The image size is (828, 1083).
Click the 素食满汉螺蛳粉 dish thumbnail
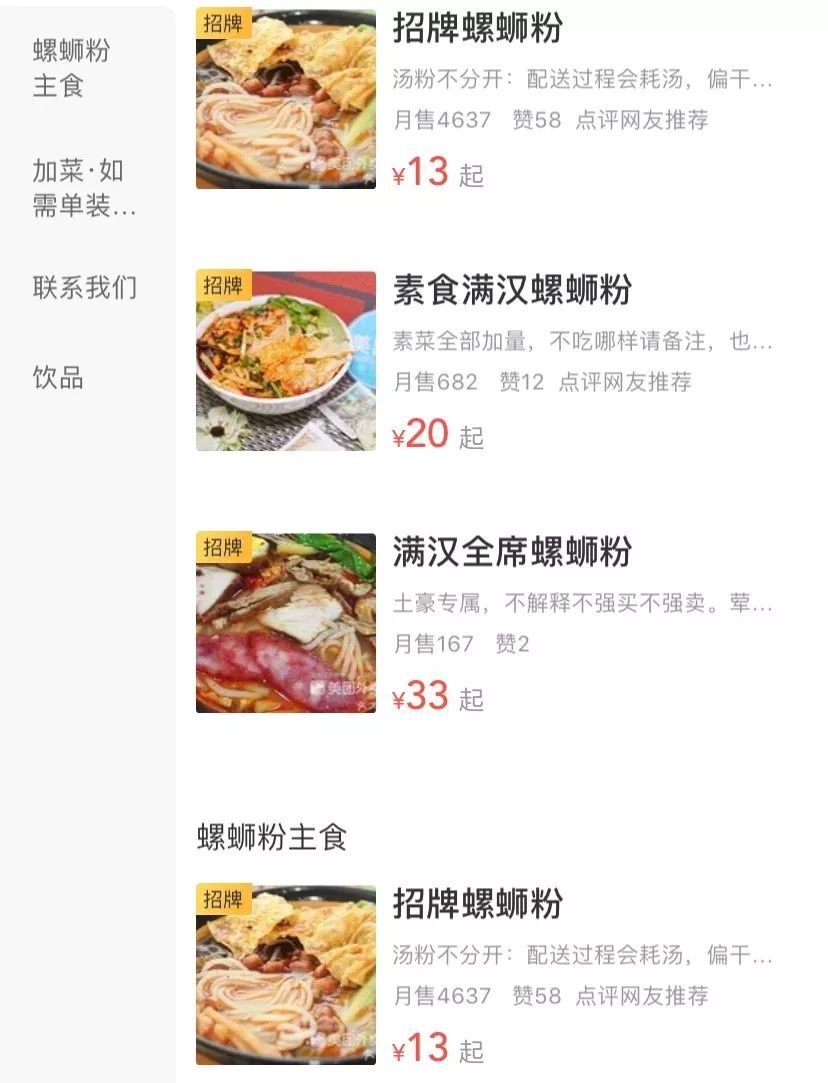point(284,360)
